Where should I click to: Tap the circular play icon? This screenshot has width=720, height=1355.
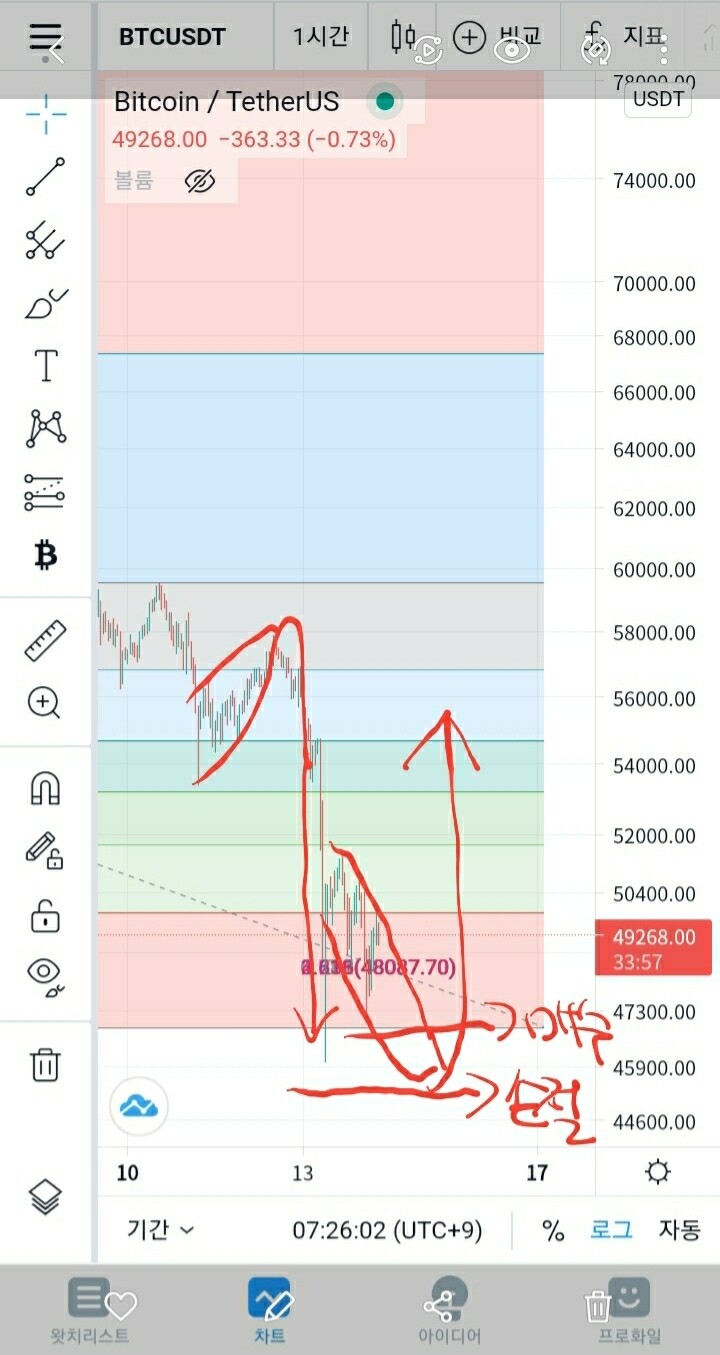429,50
